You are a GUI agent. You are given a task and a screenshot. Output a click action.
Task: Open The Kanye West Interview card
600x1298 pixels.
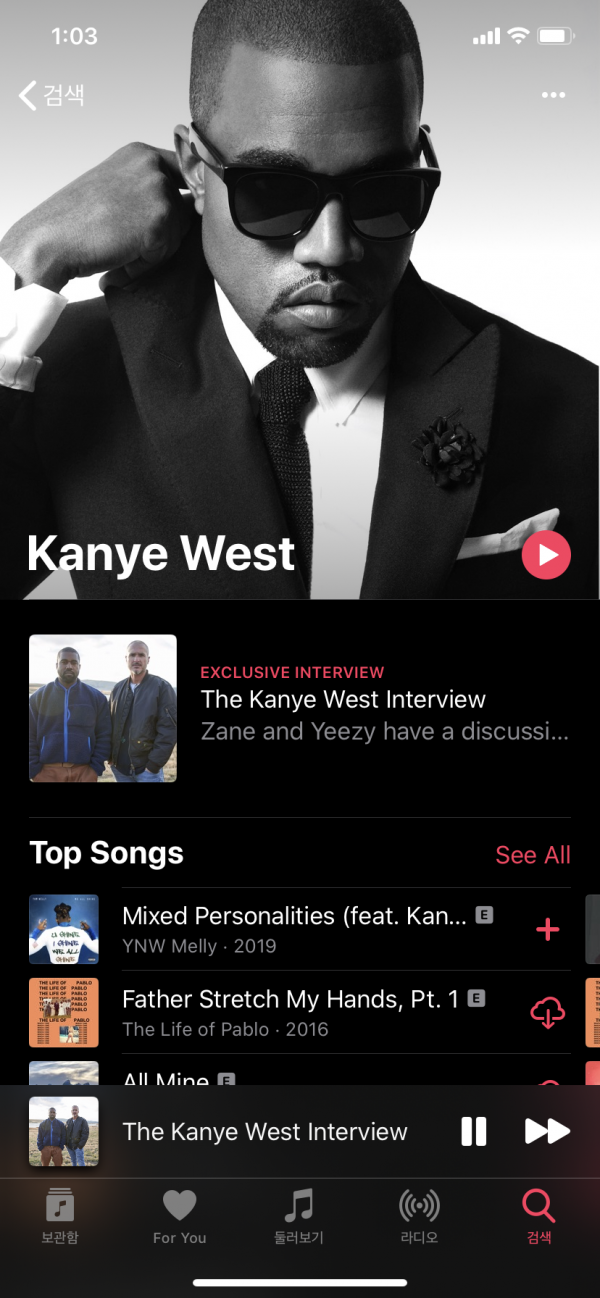tap(300, 708)
